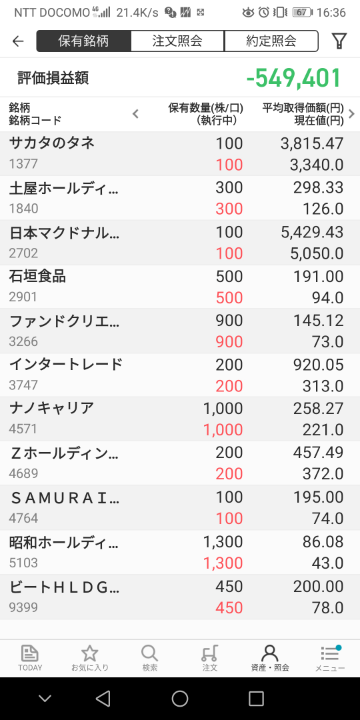360x720 pixels.
Task: Open the 日本マクドナル holding row
Action: point(180,242)
